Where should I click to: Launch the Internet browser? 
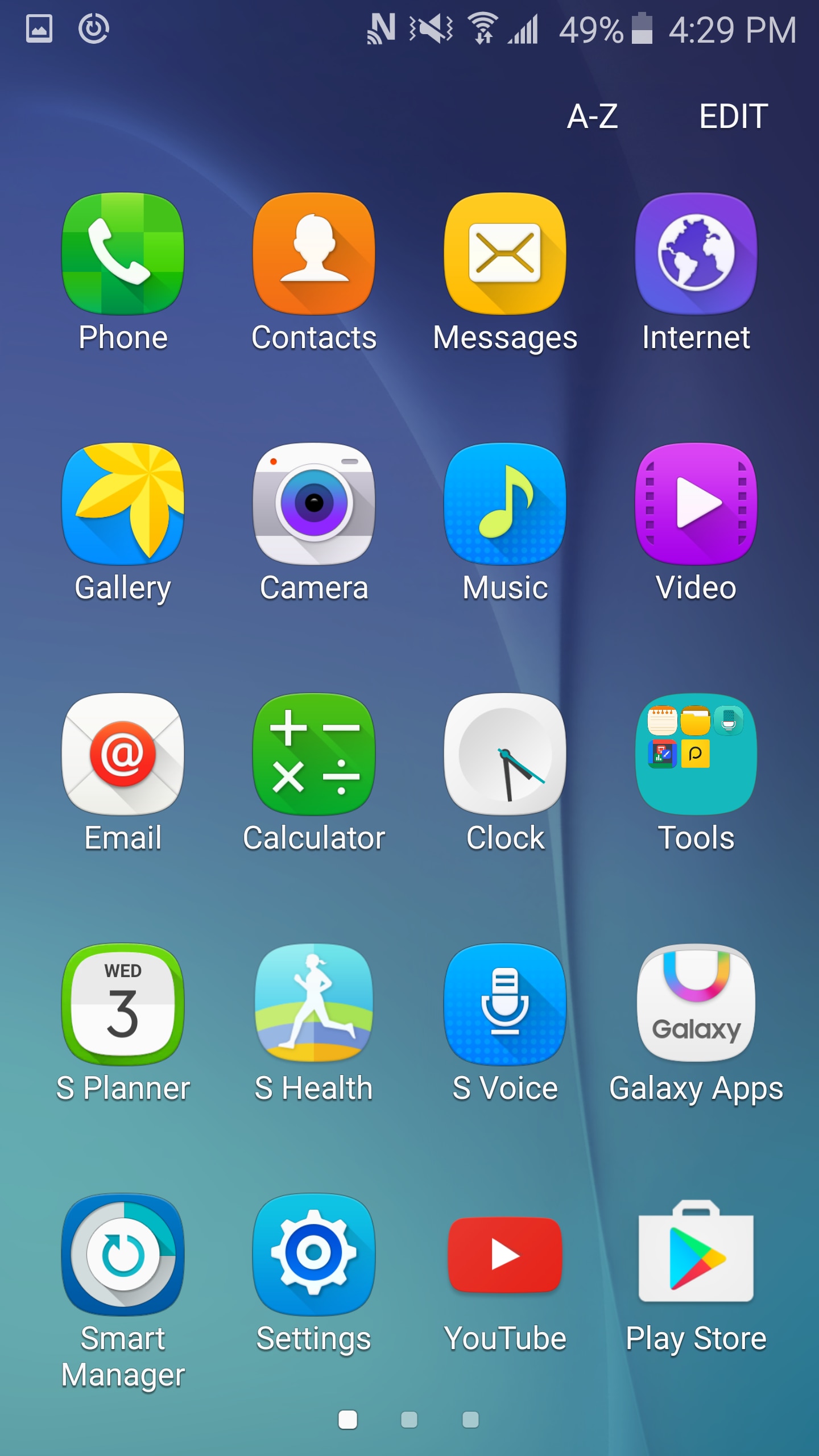coord(696,254)
